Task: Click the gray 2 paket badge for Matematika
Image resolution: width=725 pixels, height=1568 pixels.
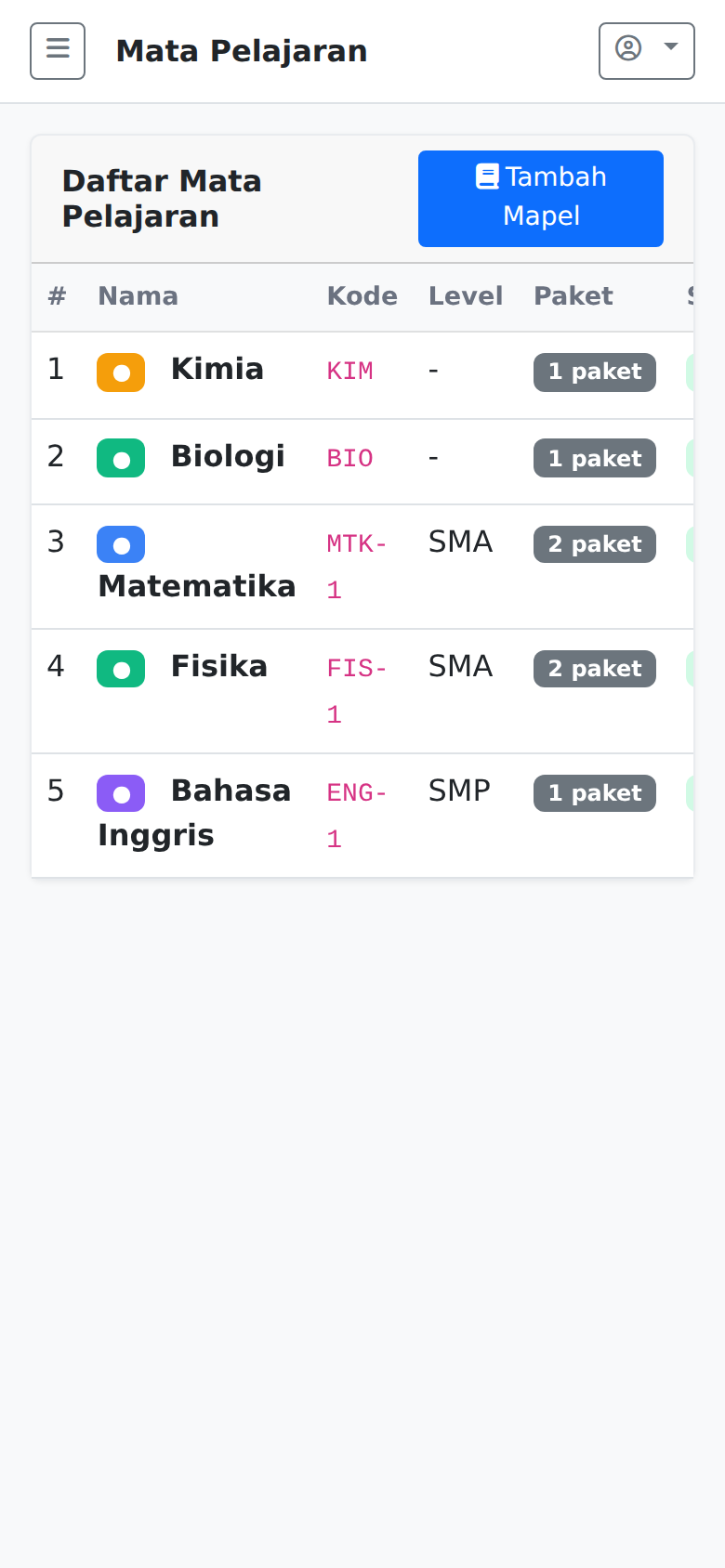Action: (x=594, y=544)
